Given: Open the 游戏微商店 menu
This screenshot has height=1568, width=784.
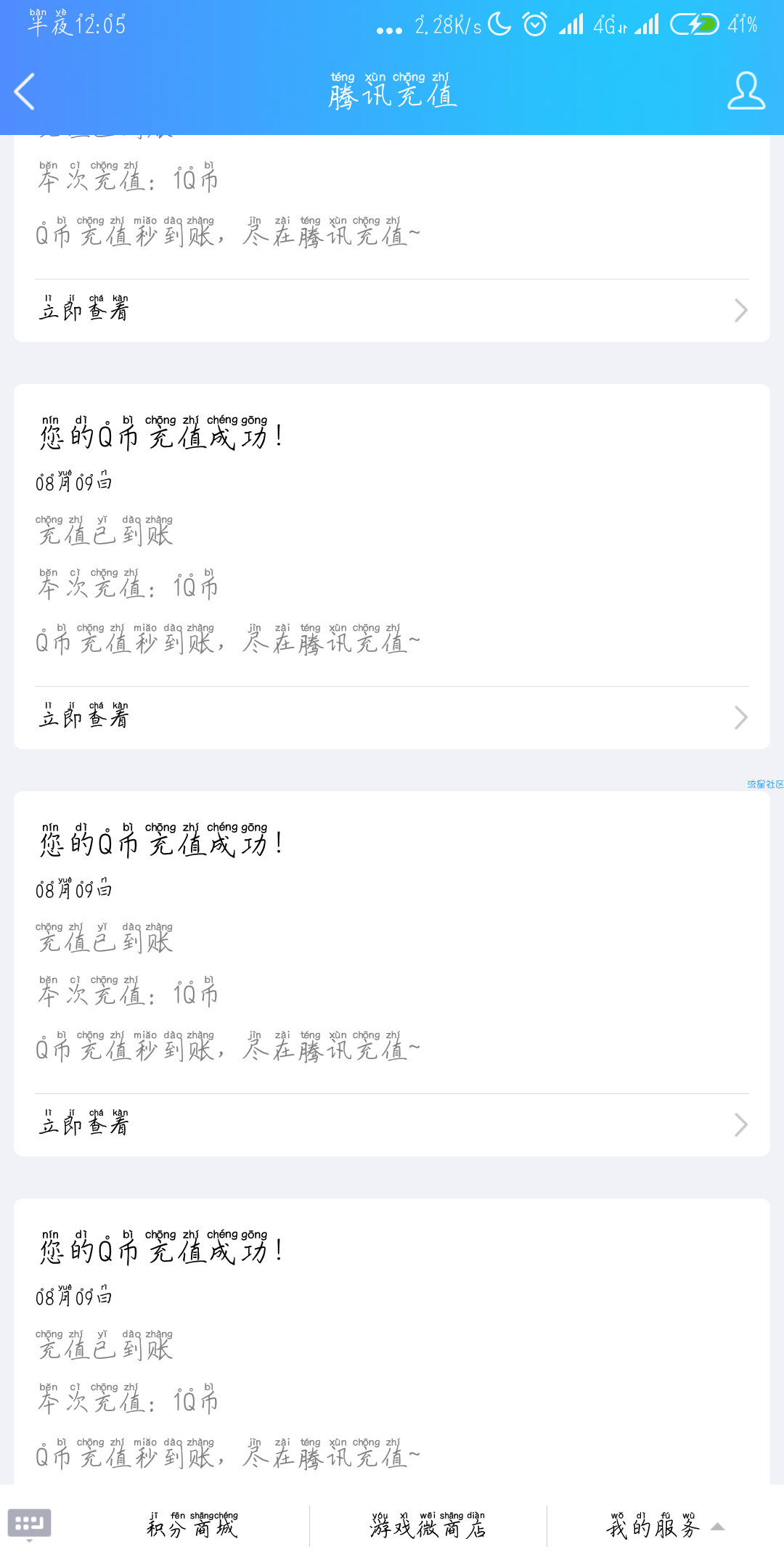Looking at the screenshot, I should [x=428, y=1525].
